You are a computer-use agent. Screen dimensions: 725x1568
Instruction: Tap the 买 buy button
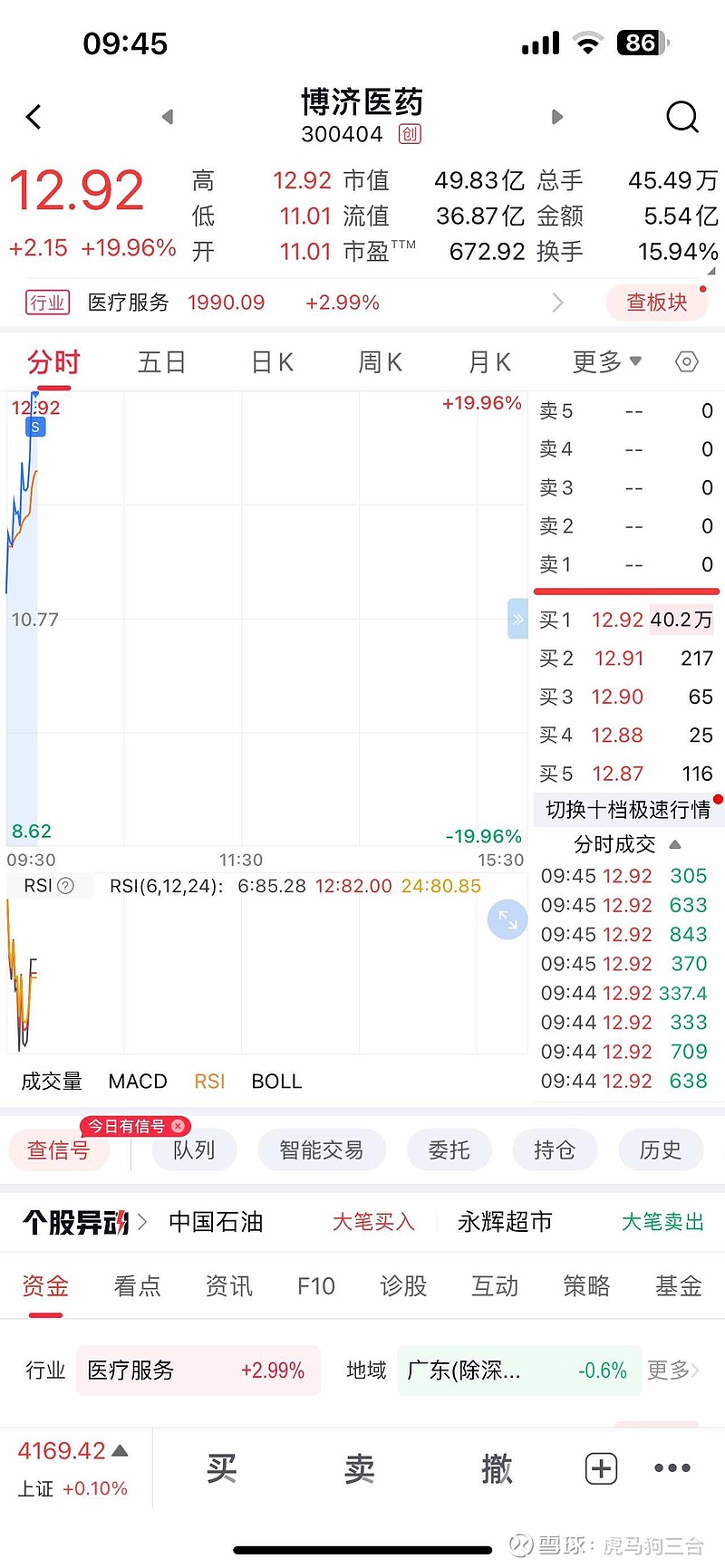(222, 1467)
